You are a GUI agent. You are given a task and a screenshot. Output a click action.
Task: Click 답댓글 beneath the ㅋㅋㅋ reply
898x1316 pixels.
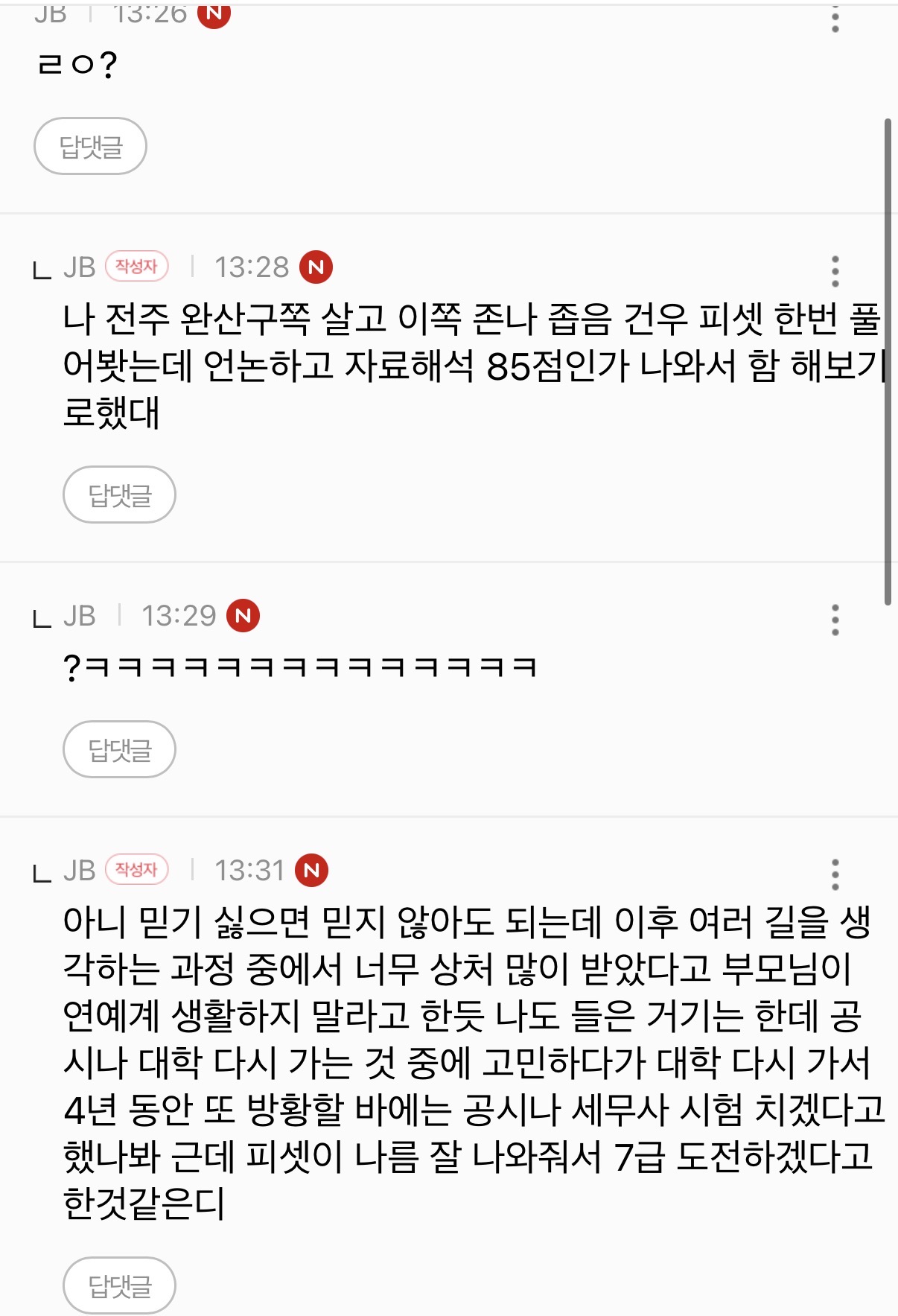120,747
